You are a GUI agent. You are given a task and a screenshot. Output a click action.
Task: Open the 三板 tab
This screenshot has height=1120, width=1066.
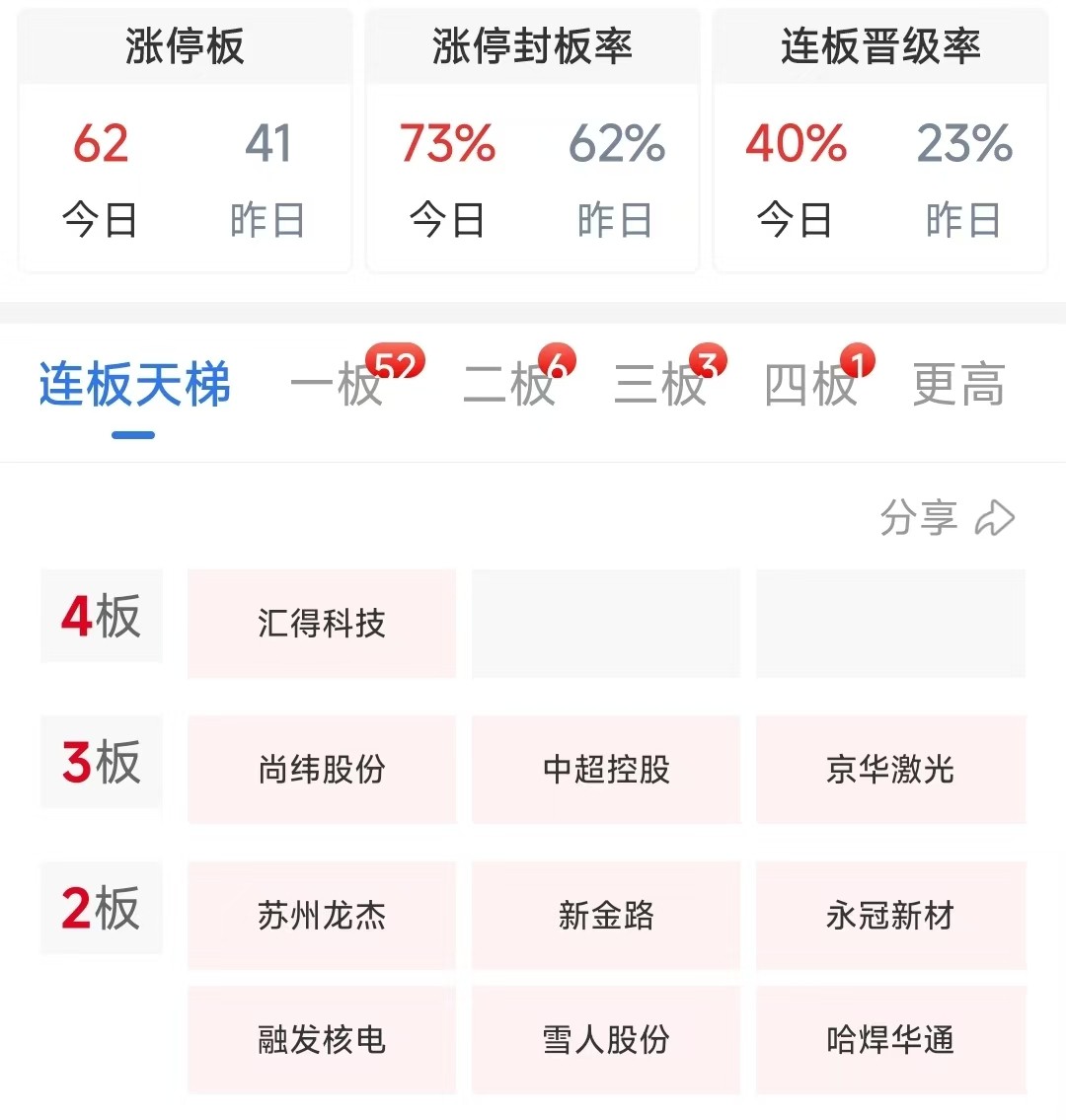click(661, 385)
